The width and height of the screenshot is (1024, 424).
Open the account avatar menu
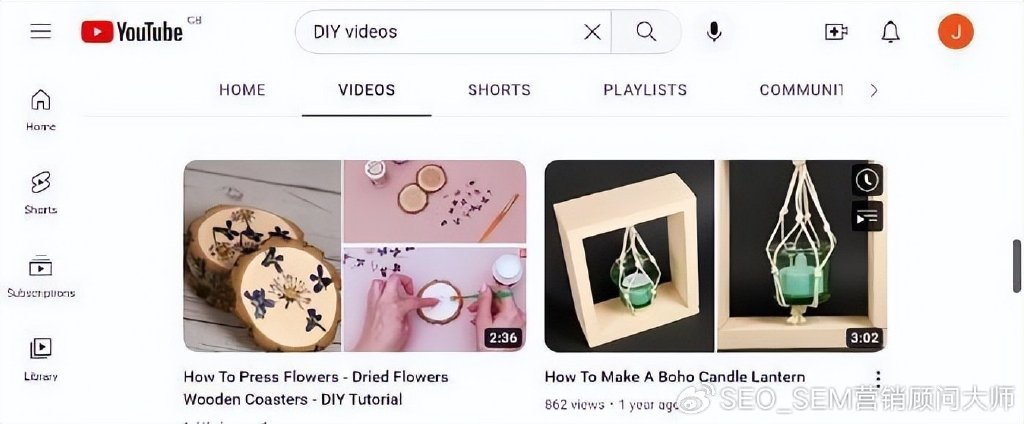click(x=955, y=32)
